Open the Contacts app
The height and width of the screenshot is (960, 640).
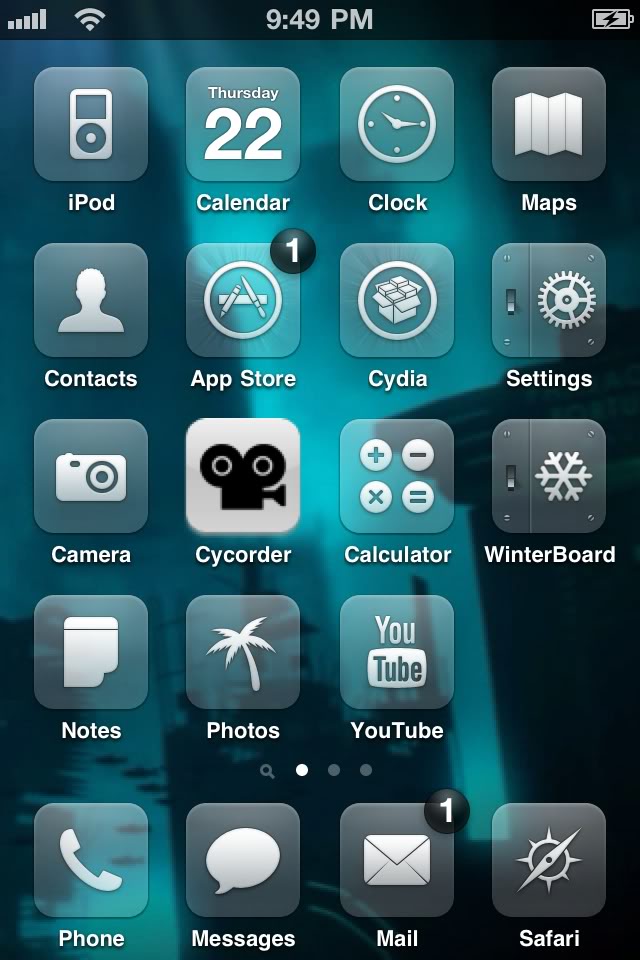coord(91,300)
